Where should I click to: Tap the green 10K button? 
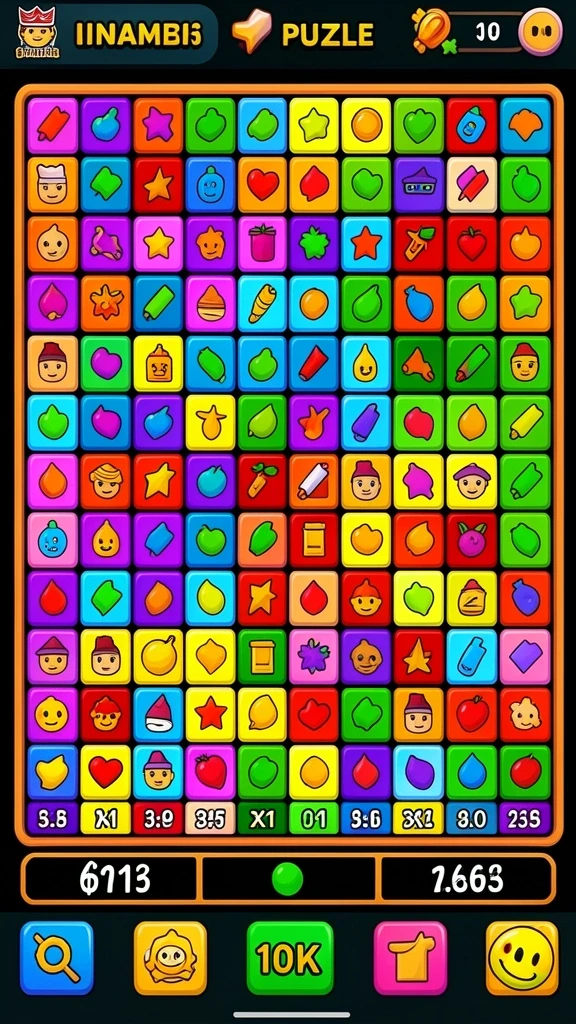pyautogui.click(x=290, y=957)
